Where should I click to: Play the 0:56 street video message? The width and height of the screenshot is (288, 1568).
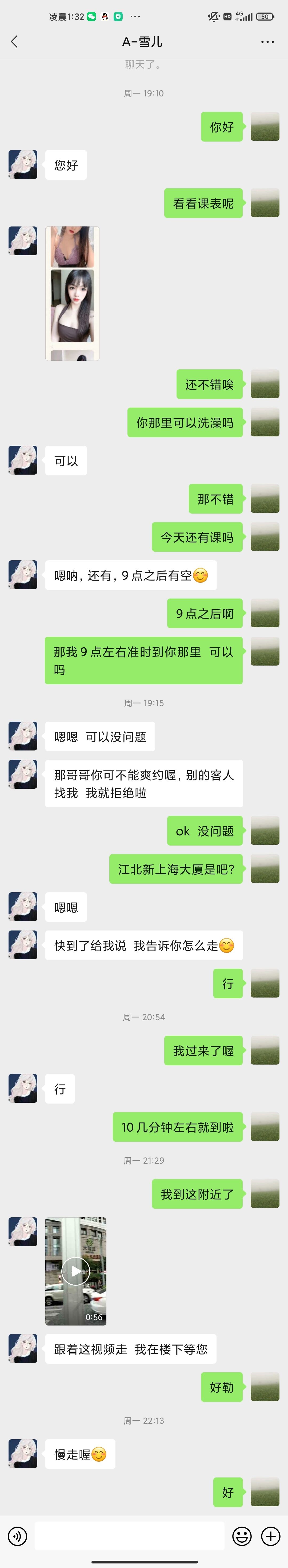click(76, 1271)
